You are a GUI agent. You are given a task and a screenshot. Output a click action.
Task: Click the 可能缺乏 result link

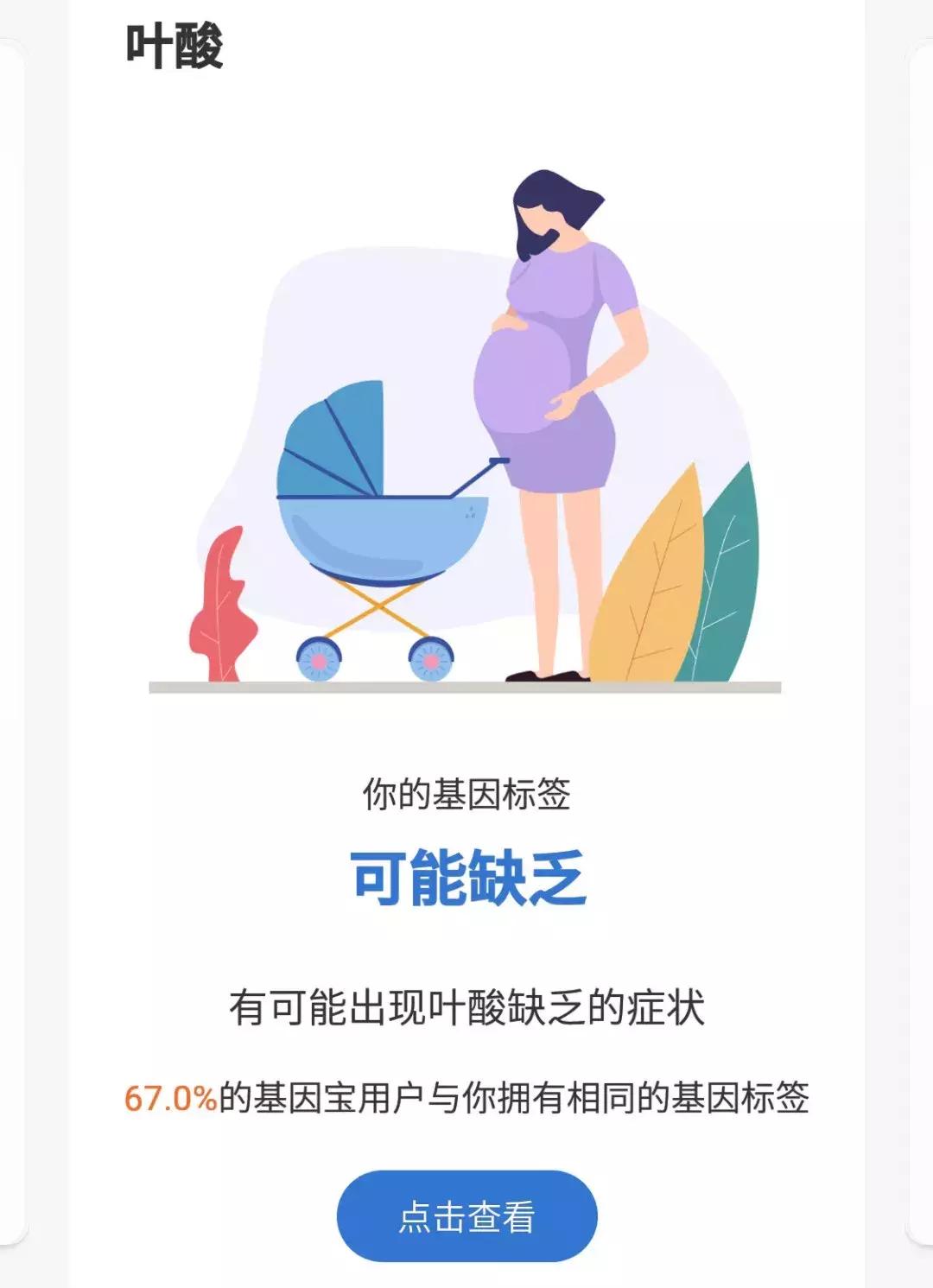click(466, 876)
